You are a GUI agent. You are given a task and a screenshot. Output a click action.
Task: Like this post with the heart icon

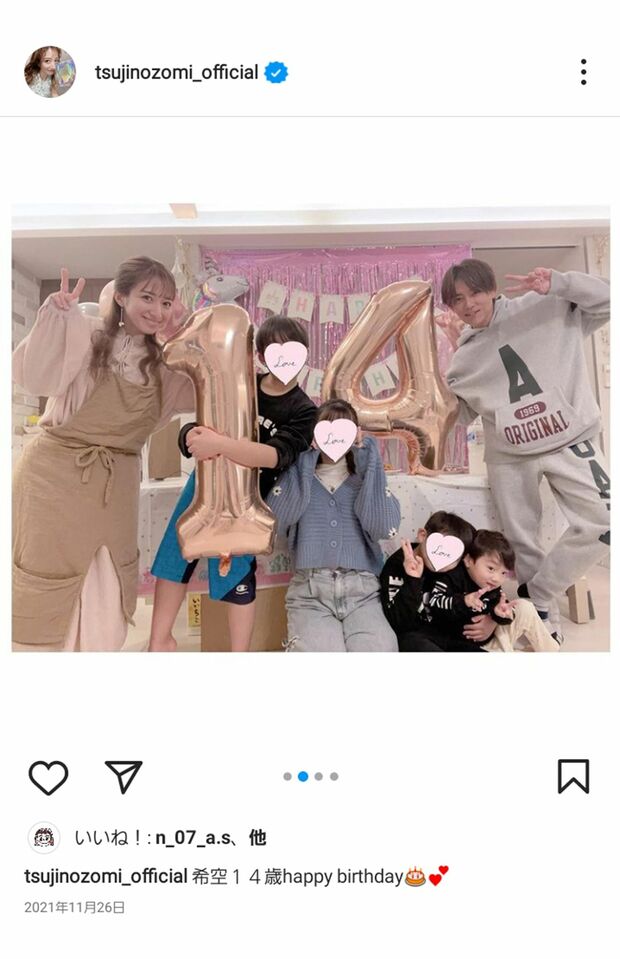pyautogui.click(x=48, y=777)
